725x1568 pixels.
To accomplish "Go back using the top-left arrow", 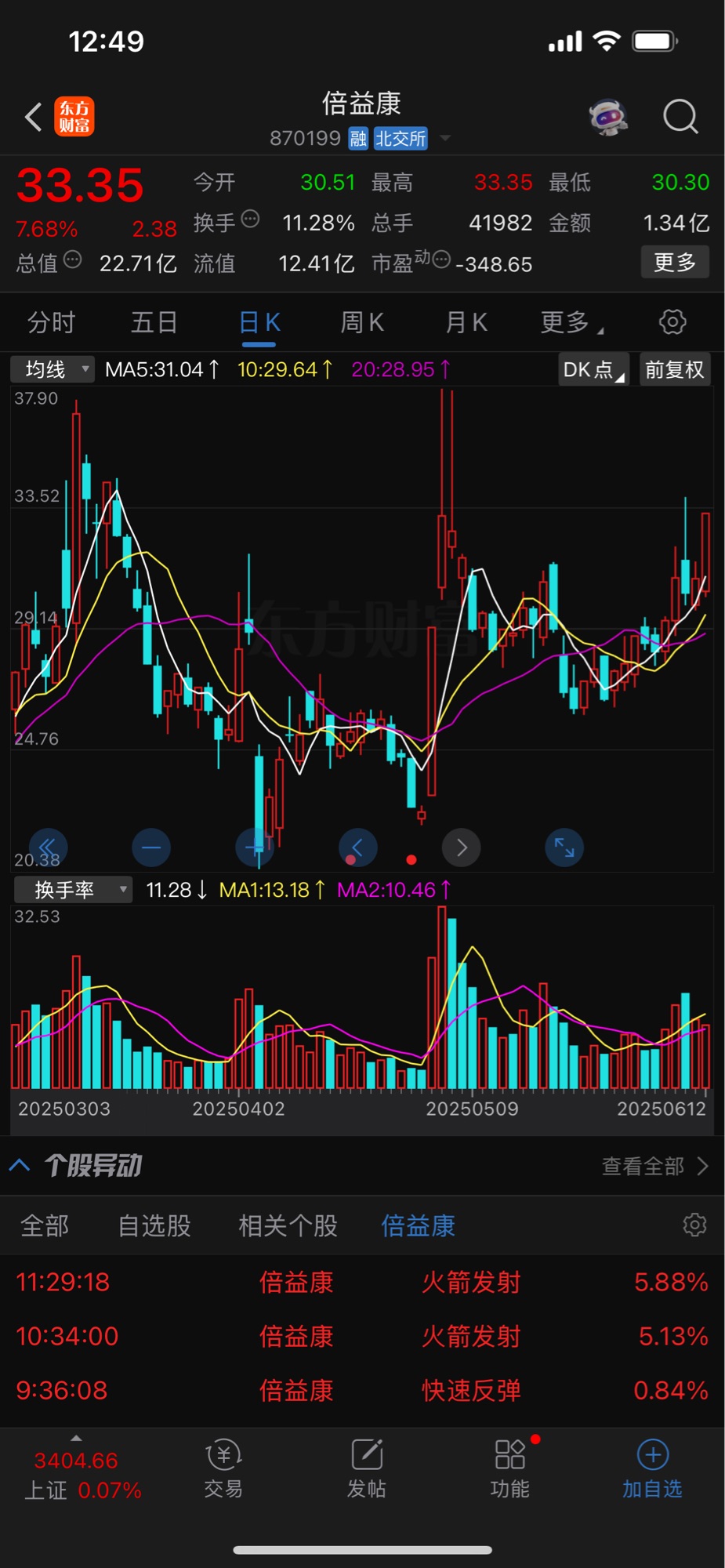I will tap(33, 118).
